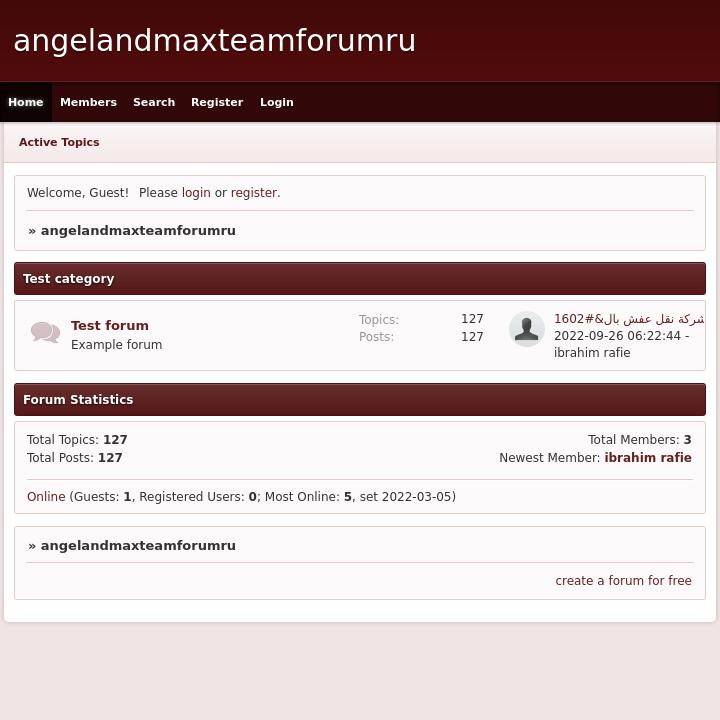720x720 pixels.
Task: Go to the Members page
Action: point(88,102)
